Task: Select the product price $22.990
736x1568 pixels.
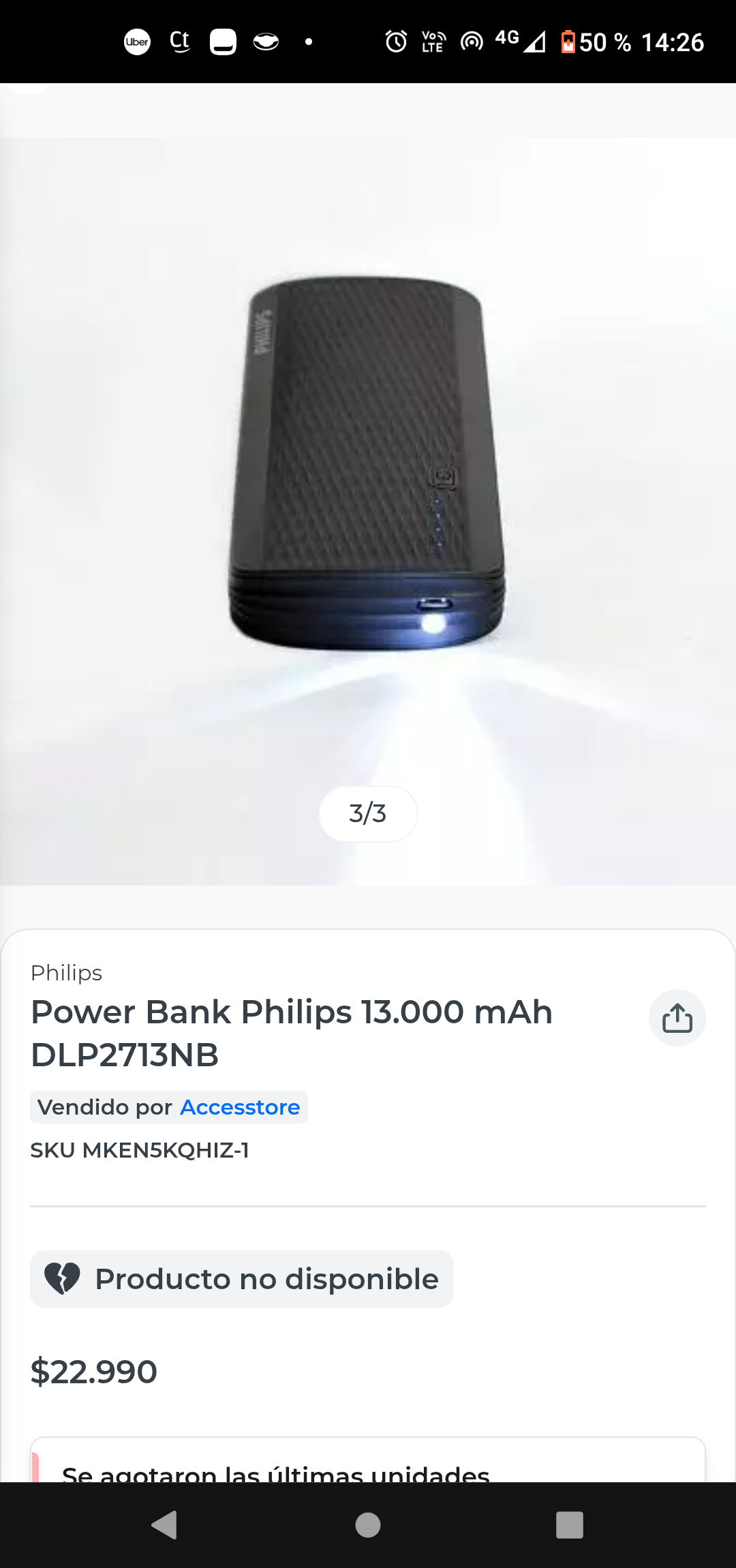Action: point(94,1371)
